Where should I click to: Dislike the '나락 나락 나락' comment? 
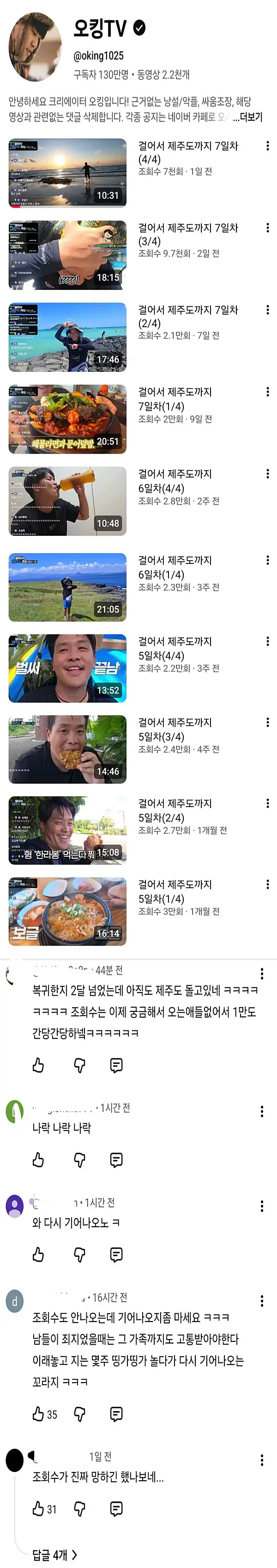tap(79, 1160)
